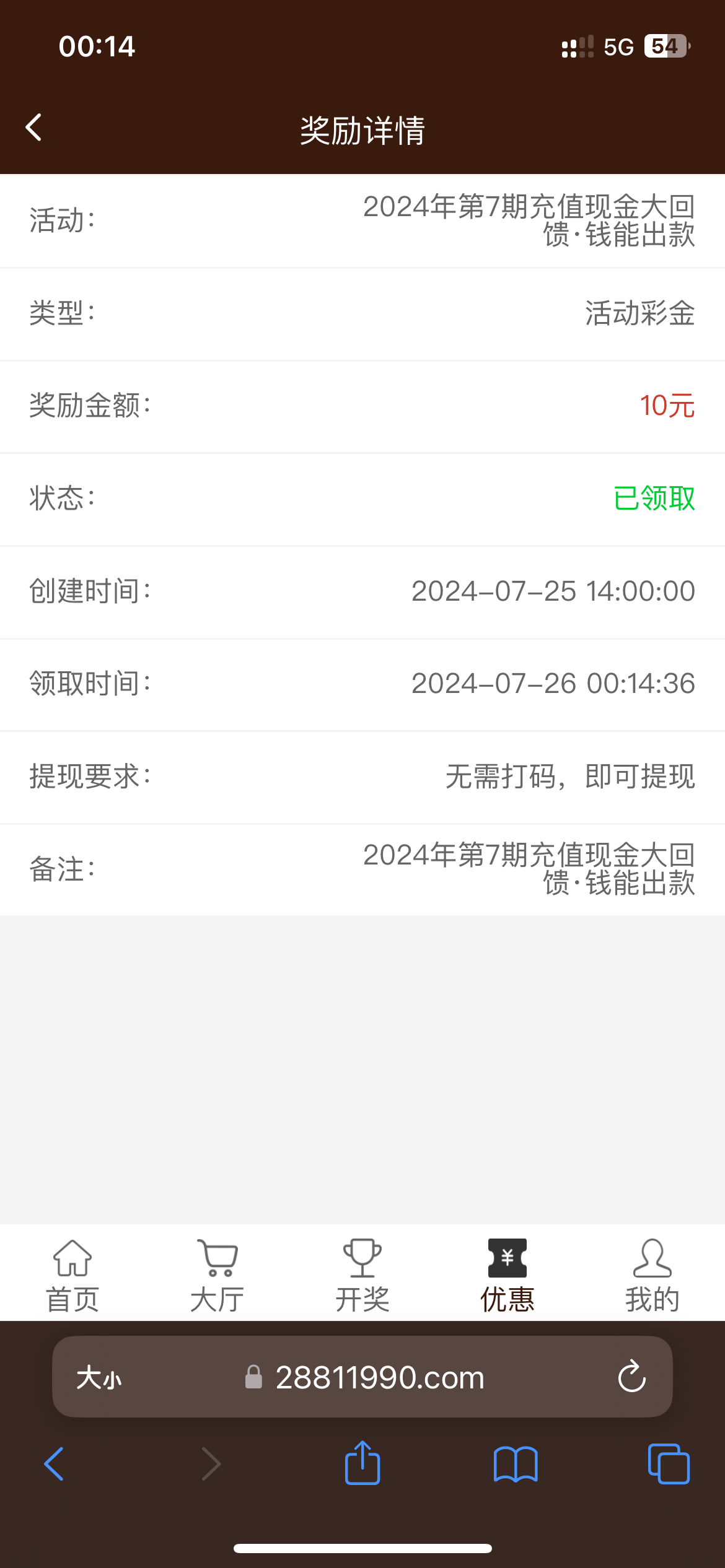Switch to the 首页 tab
The image size is (725, 1568).
(x=72, y=1276)
